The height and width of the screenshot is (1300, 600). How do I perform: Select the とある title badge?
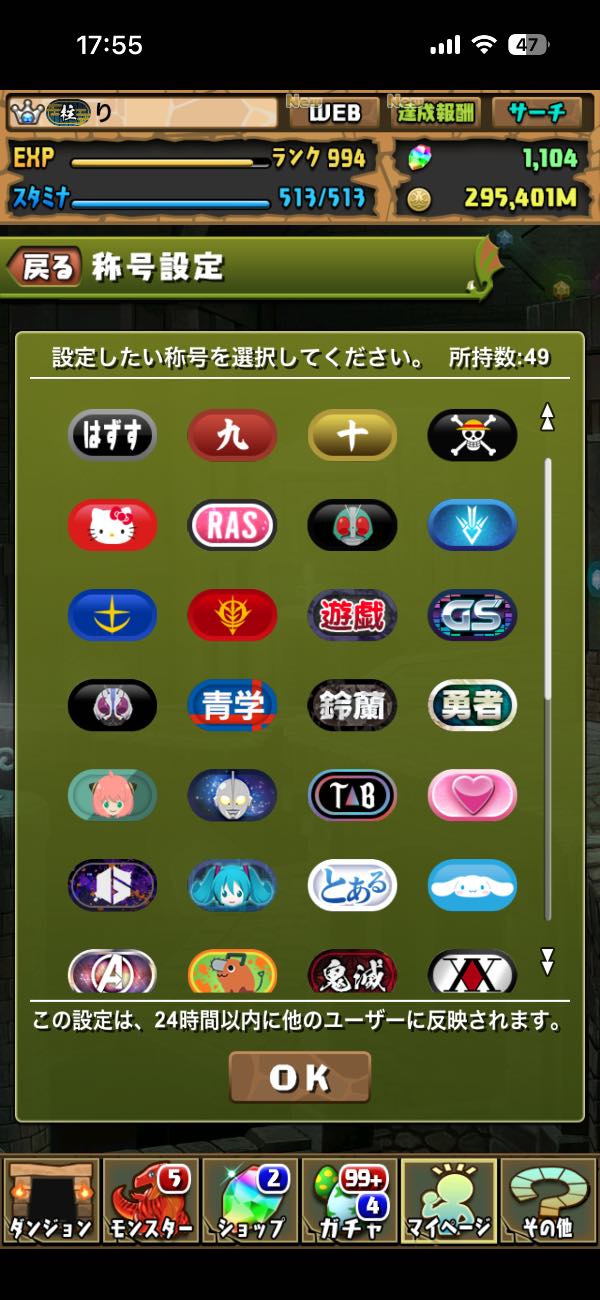pyautogui.click(x=352, y=885)
